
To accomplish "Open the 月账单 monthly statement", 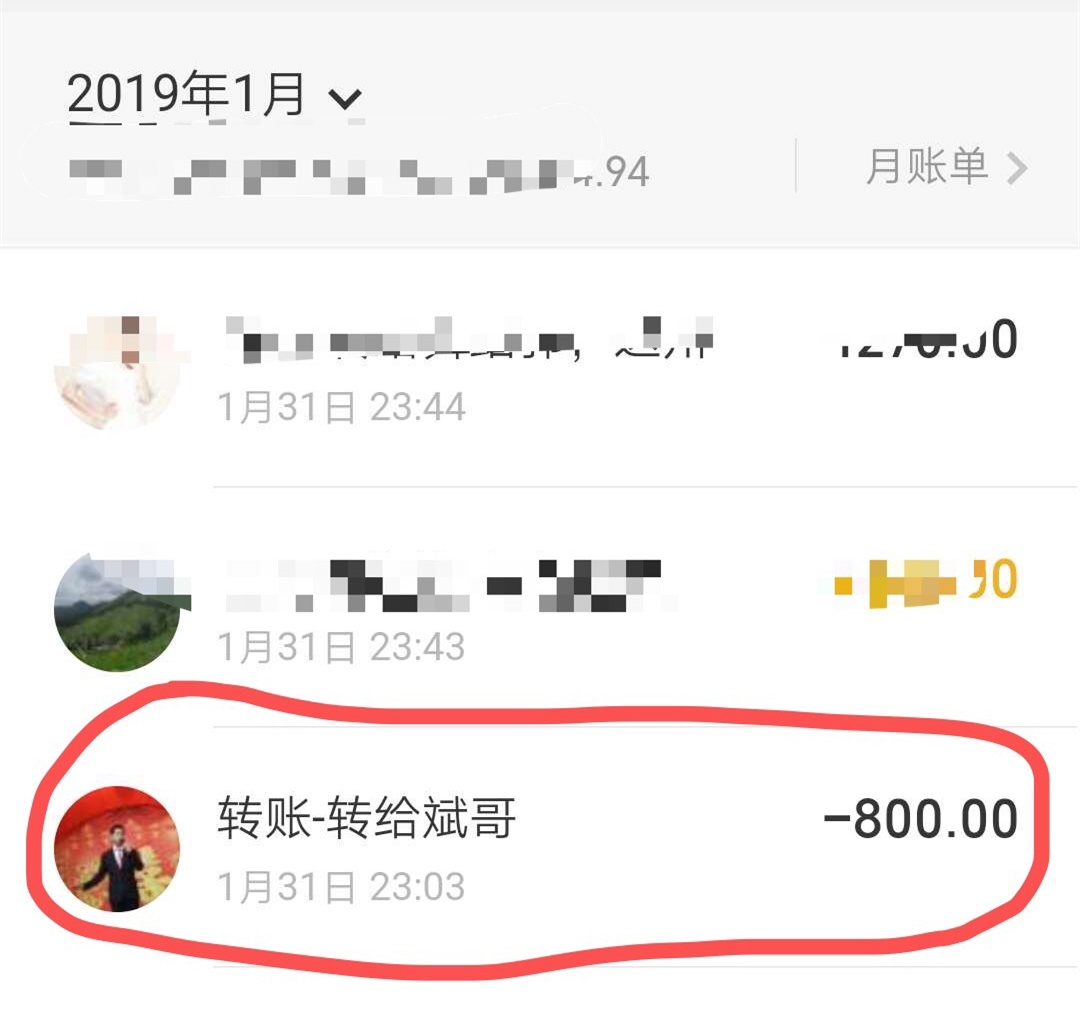I will [945, 167].
